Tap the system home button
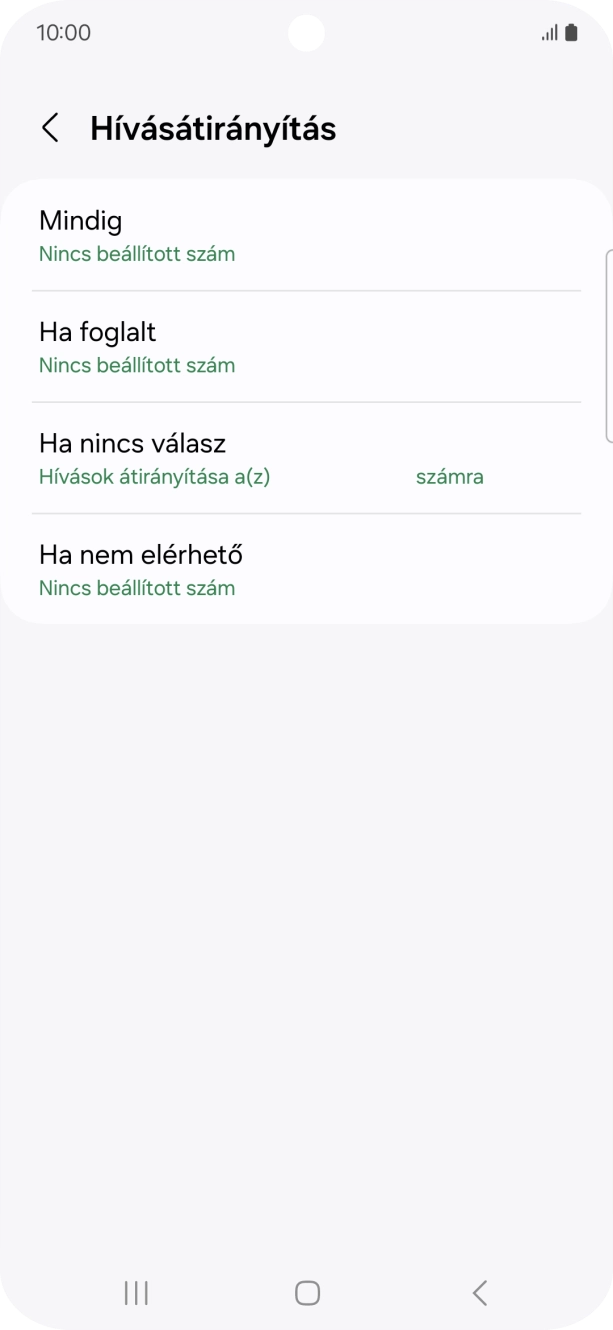 pos(307,1293)
